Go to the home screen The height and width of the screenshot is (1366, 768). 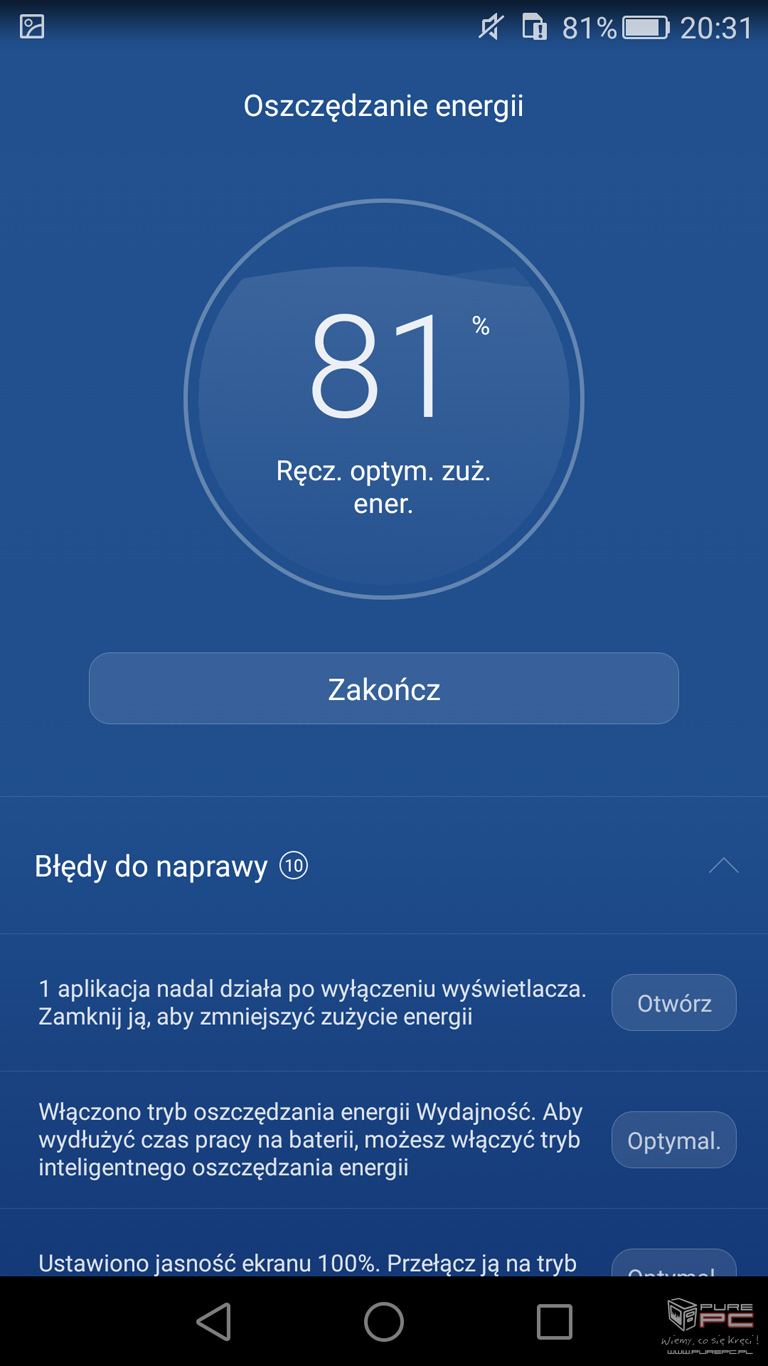tap(384, 1321)
